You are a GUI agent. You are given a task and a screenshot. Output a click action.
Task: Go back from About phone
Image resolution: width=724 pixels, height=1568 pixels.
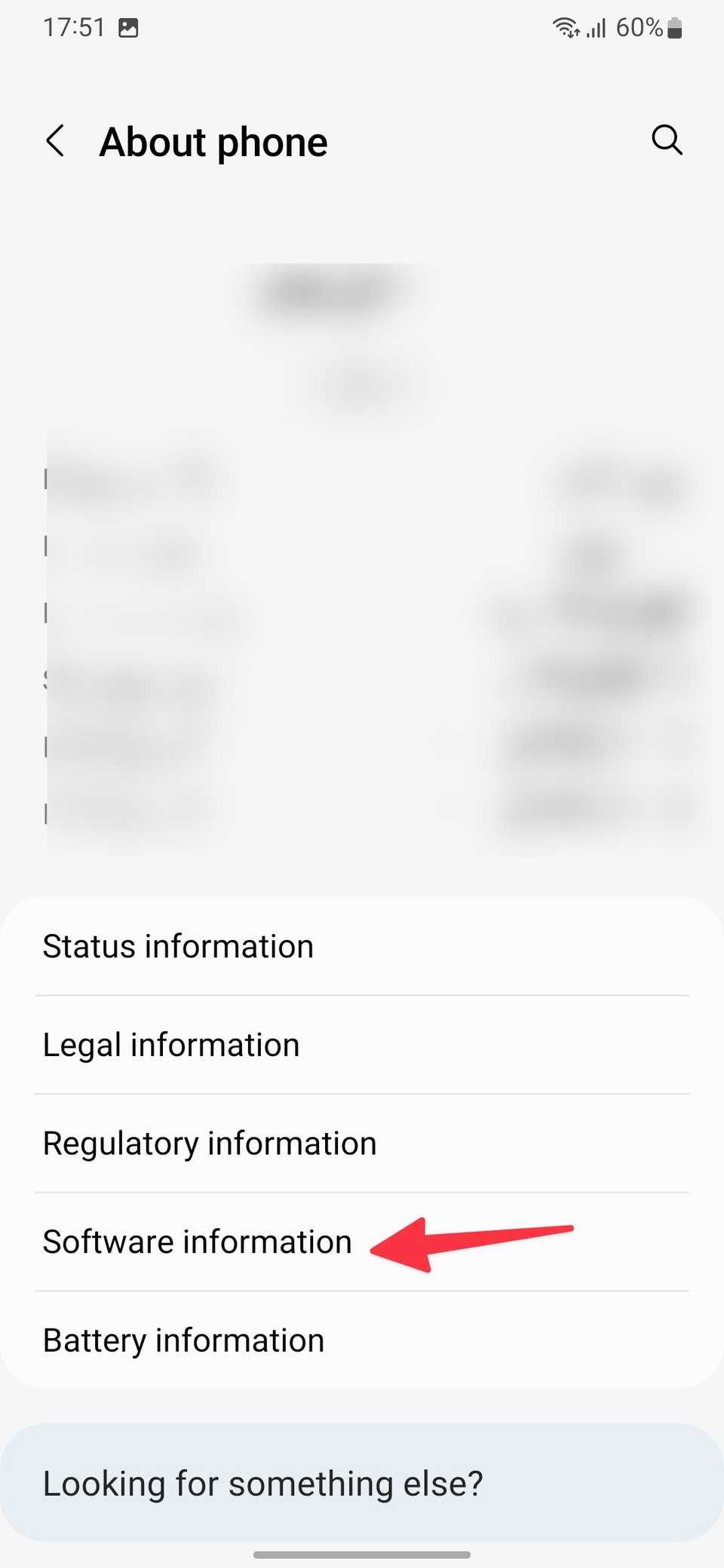[x=55, y=141]
